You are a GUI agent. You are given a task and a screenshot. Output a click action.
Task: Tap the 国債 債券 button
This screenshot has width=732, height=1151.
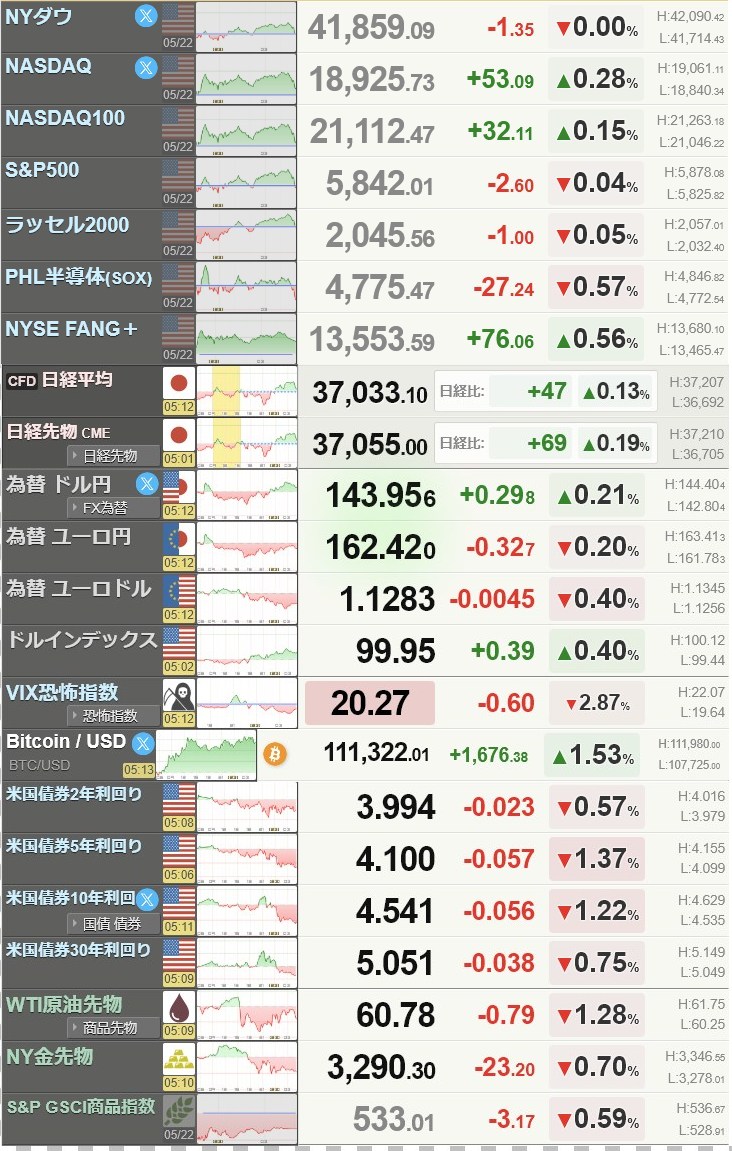[114, 924]
